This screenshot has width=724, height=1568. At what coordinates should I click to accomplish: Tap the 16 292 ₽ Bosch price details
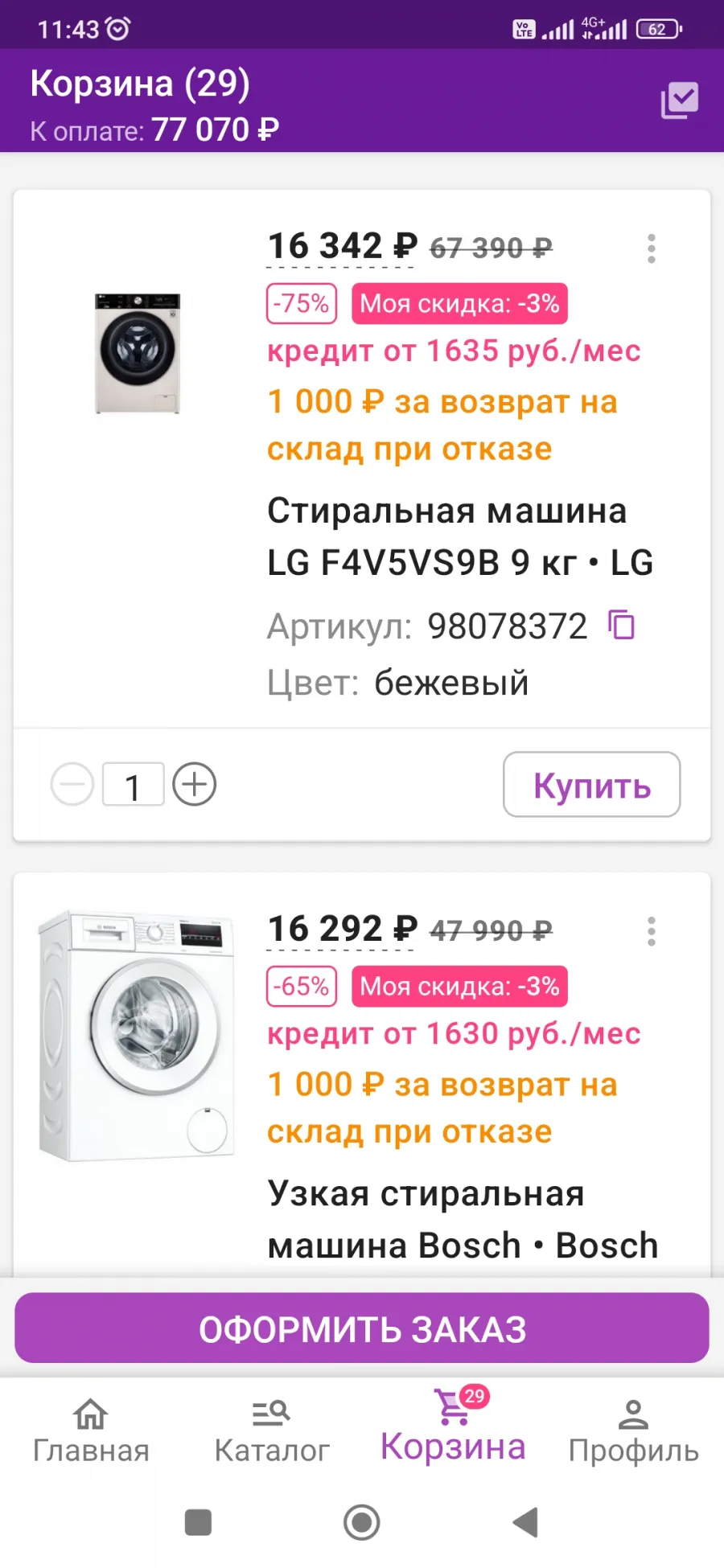coord(342,929)
